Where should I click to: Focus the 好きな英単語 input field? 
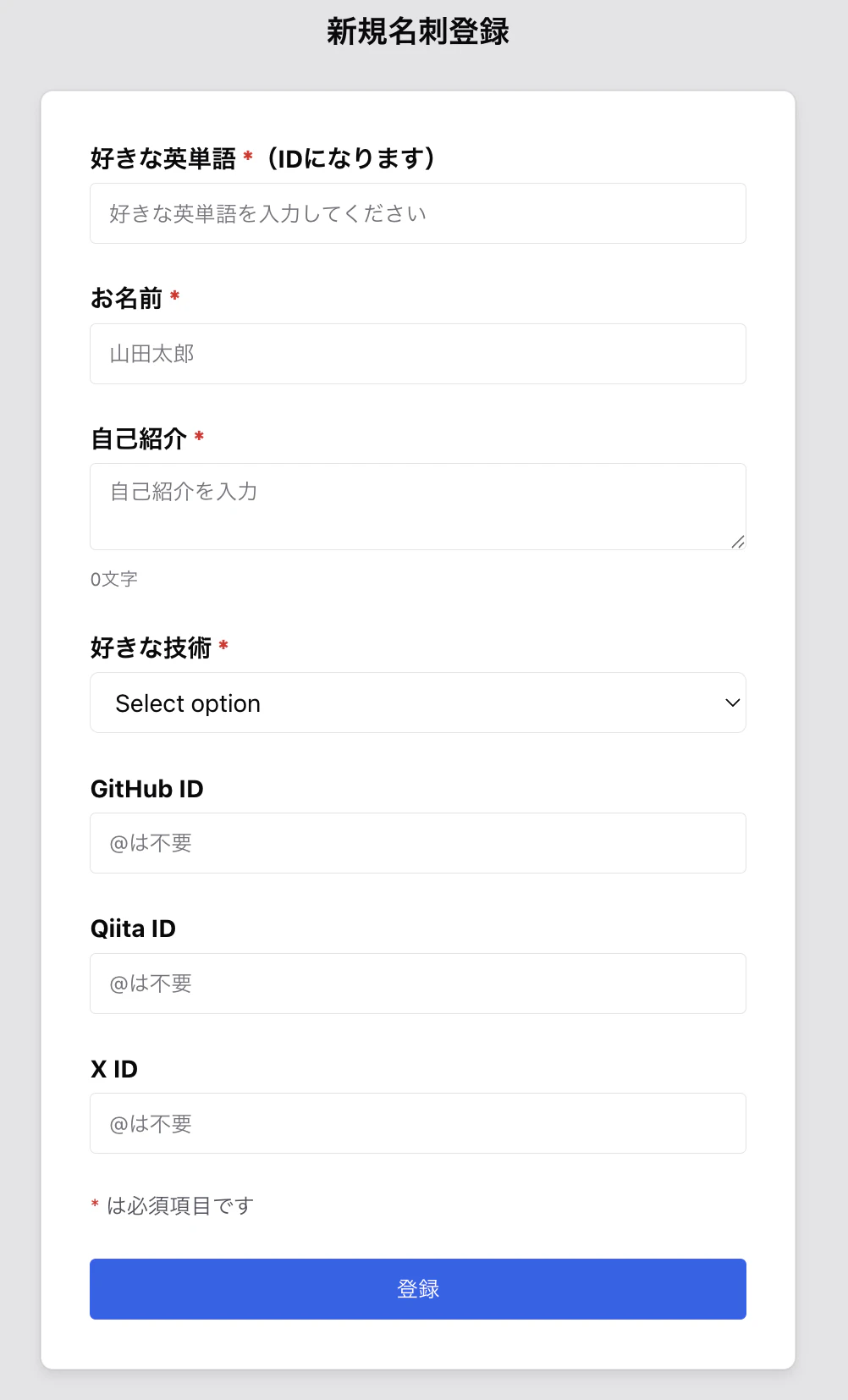pos(418,213)
